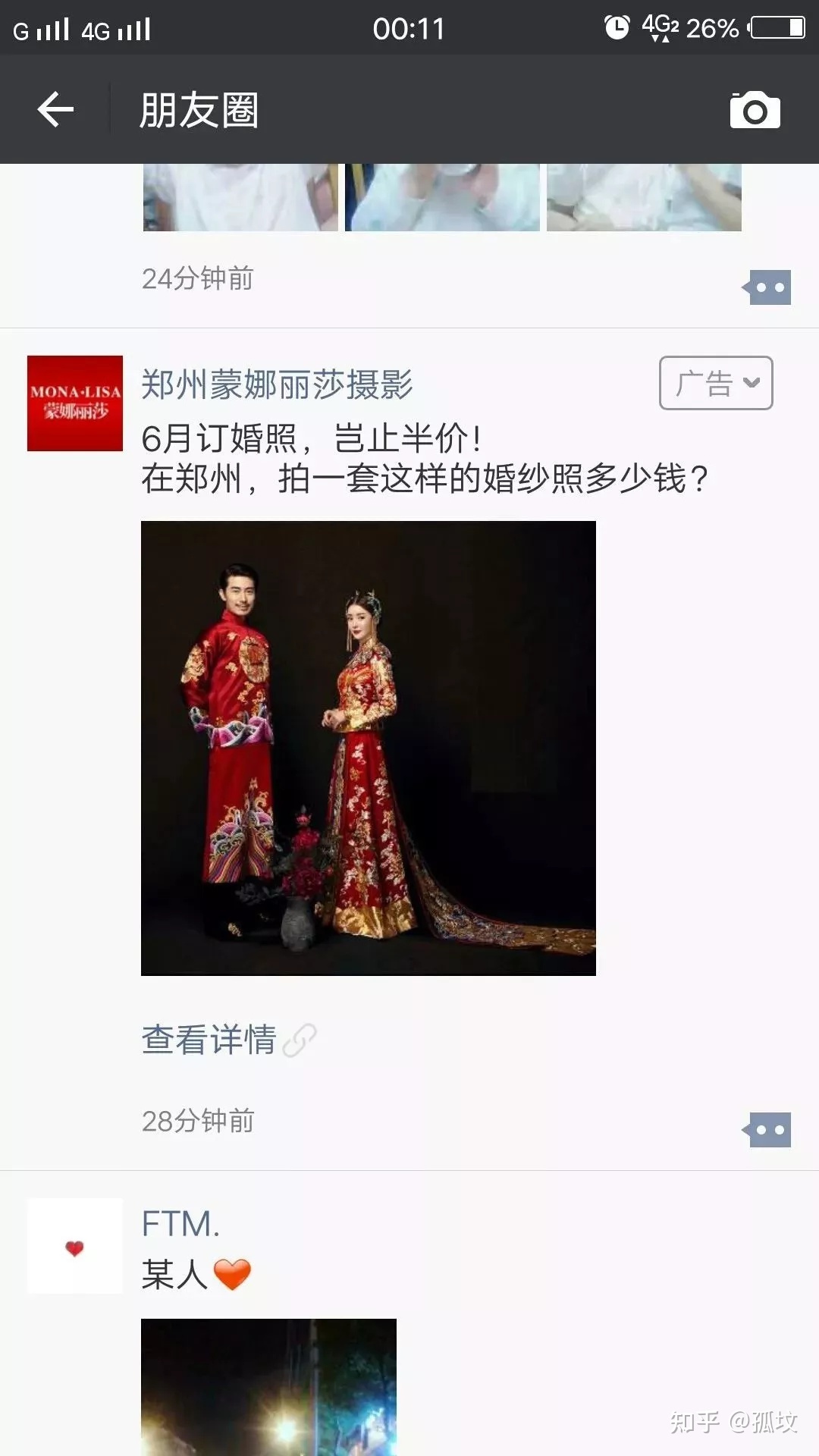Image resolution: width=819 pixels, height=1456 pixels.
Task: Open 郑州蒙娜丽莎摄影 profile avatar
Action: click(x=75, y=403)
